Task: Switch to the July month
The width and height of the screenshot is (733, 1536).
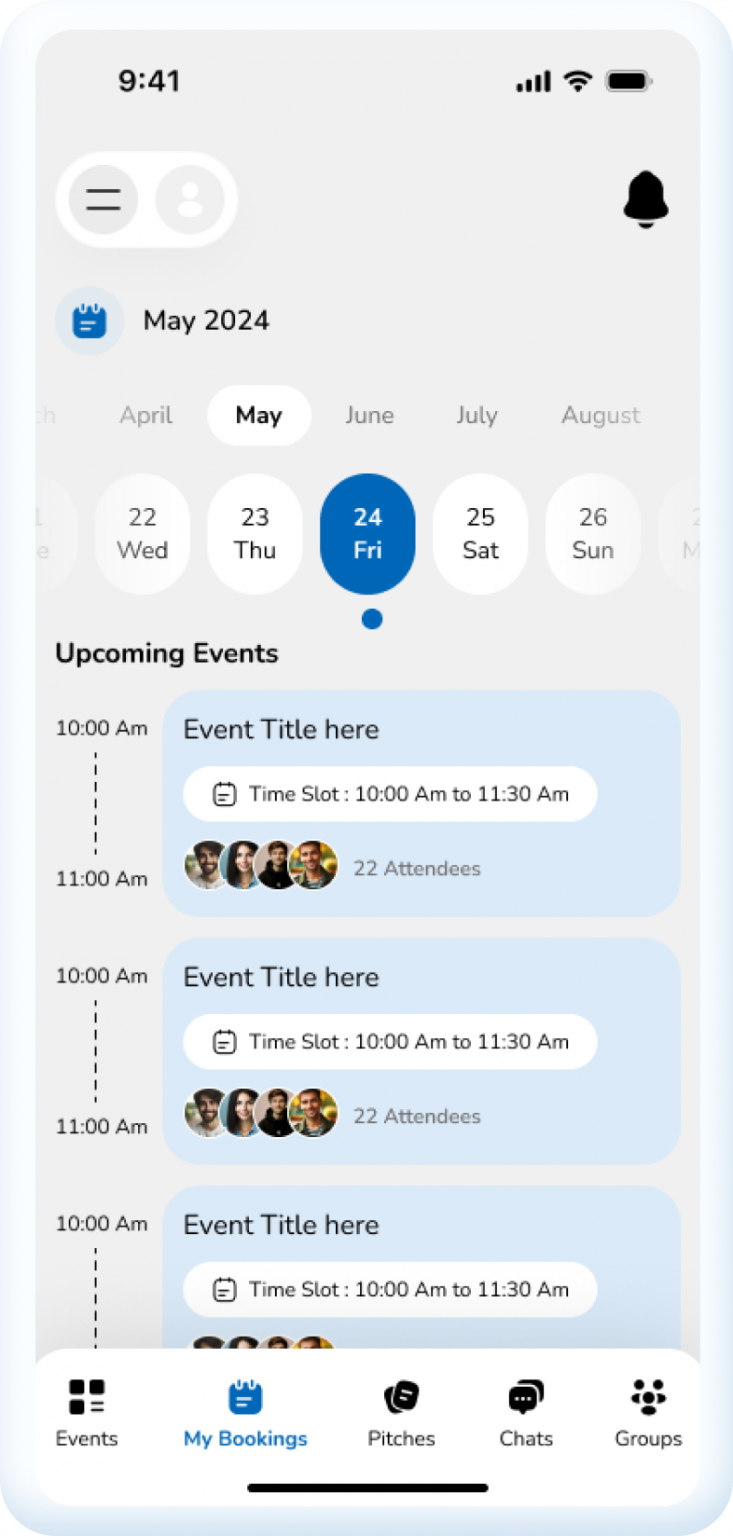Action: coord(476,415)
